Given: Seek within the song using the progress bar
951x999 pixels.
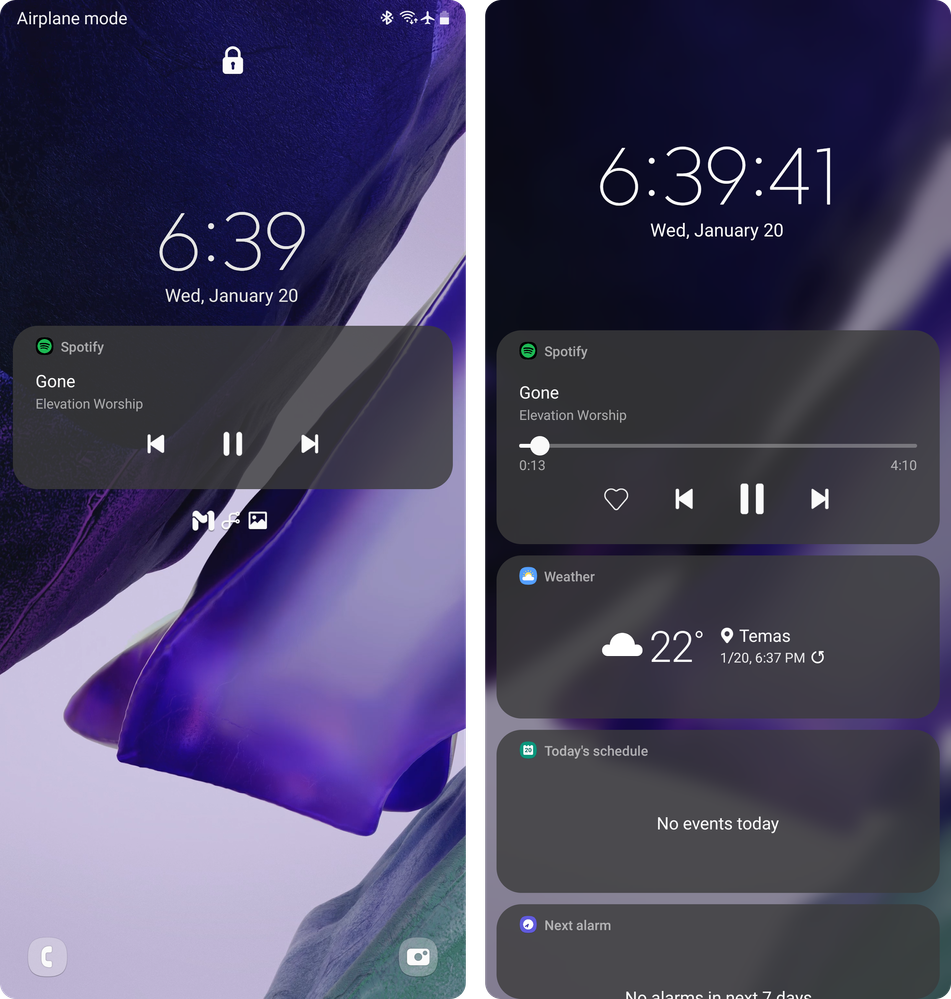Looking at the screenshot, I should point(717,445).
